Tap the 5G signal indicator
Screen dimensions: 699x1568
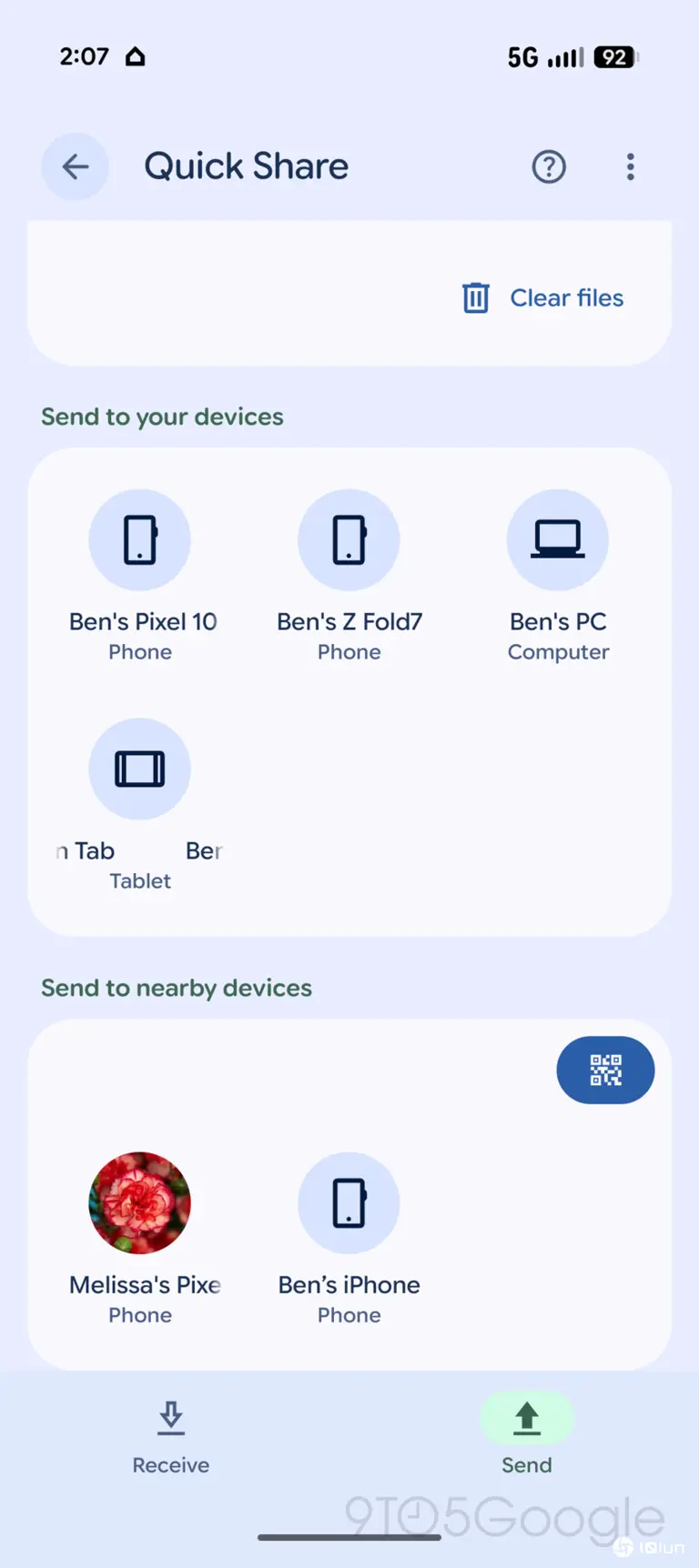click(x=522, y=56)
